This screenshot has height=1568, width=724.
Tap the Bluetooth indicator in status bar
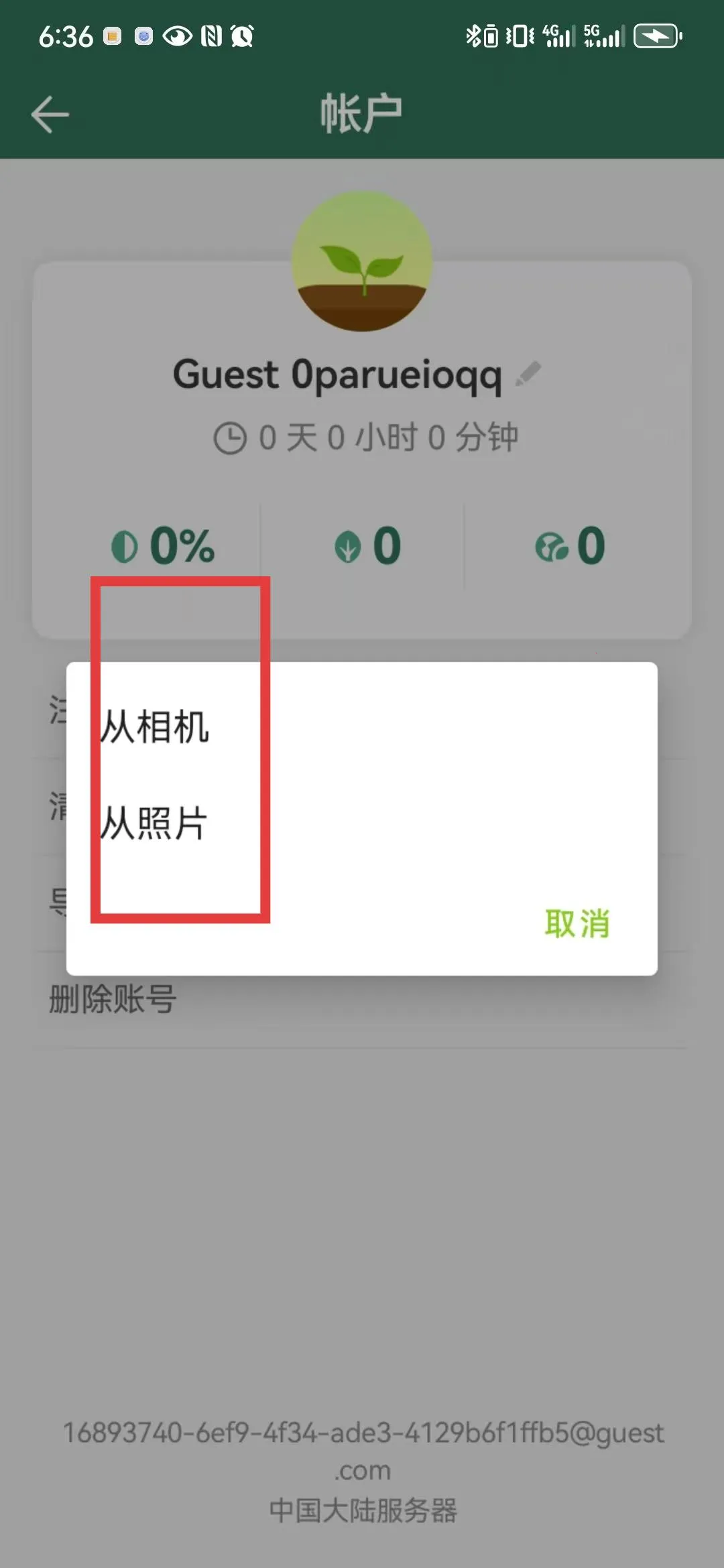(x=473, y=36)
